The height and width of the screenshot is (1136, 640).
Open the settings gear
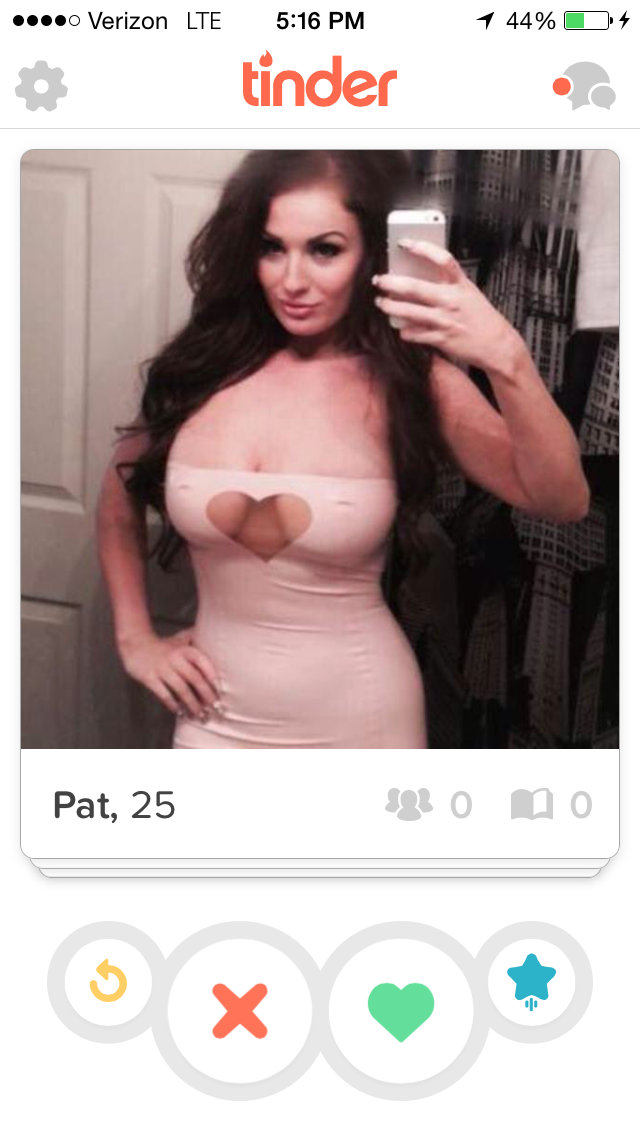41,87
